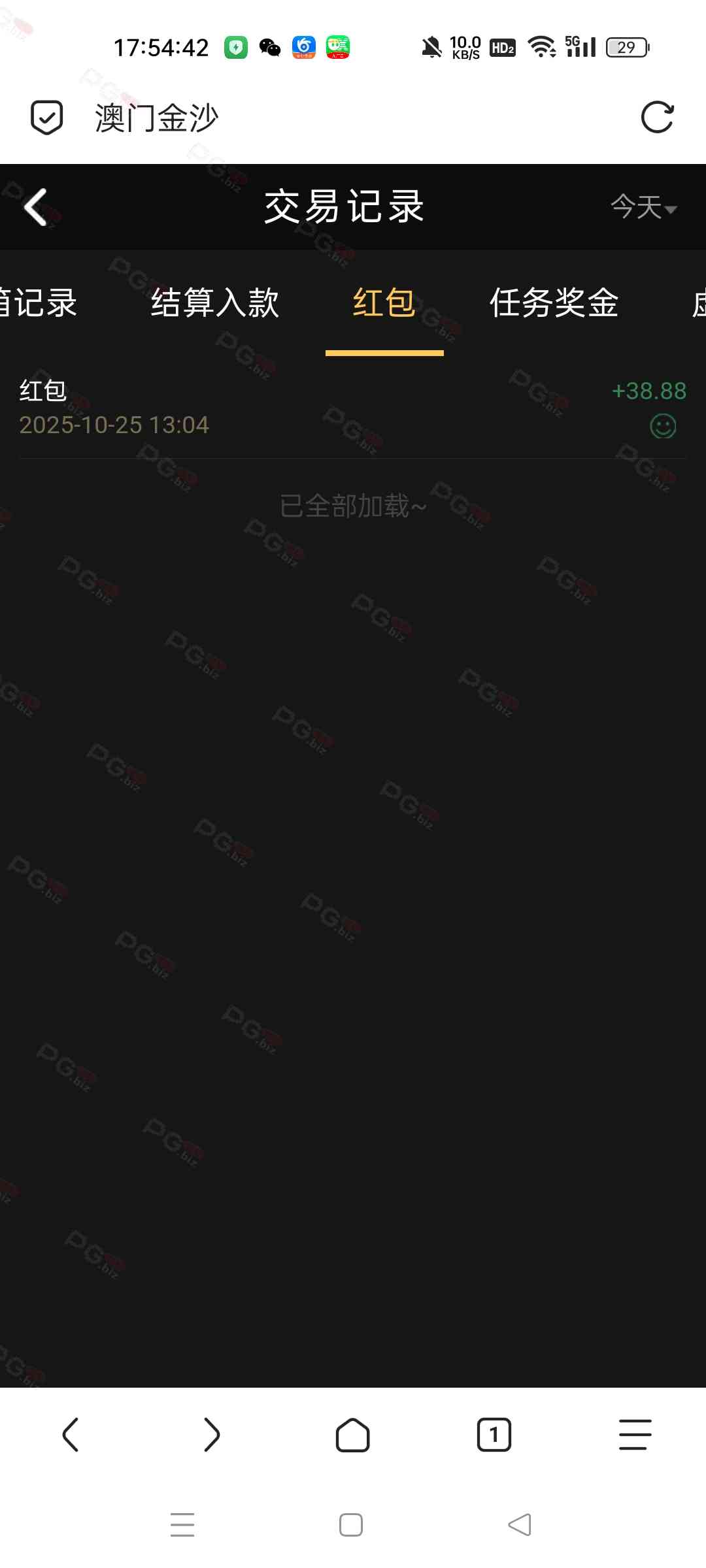Image resolution: width=706 pixels, height=1568 pixels.
Task: Open the browser home page
Action: pyautogui.click(x=353, y=1435)
